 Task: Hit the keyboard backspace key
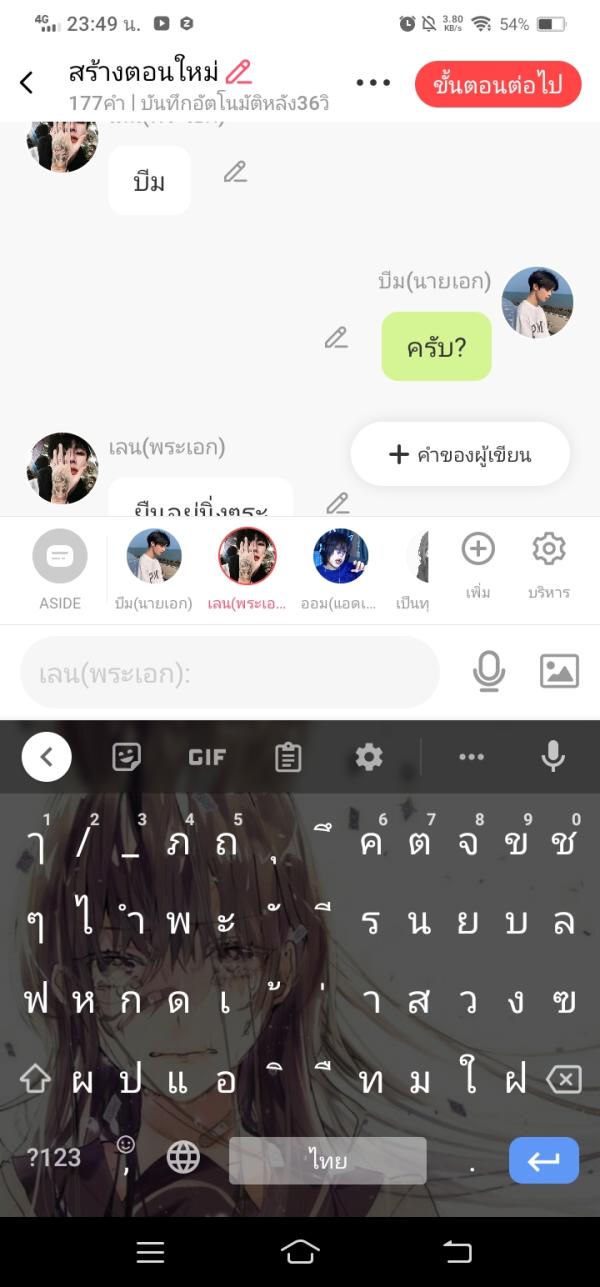point(564,1079)
